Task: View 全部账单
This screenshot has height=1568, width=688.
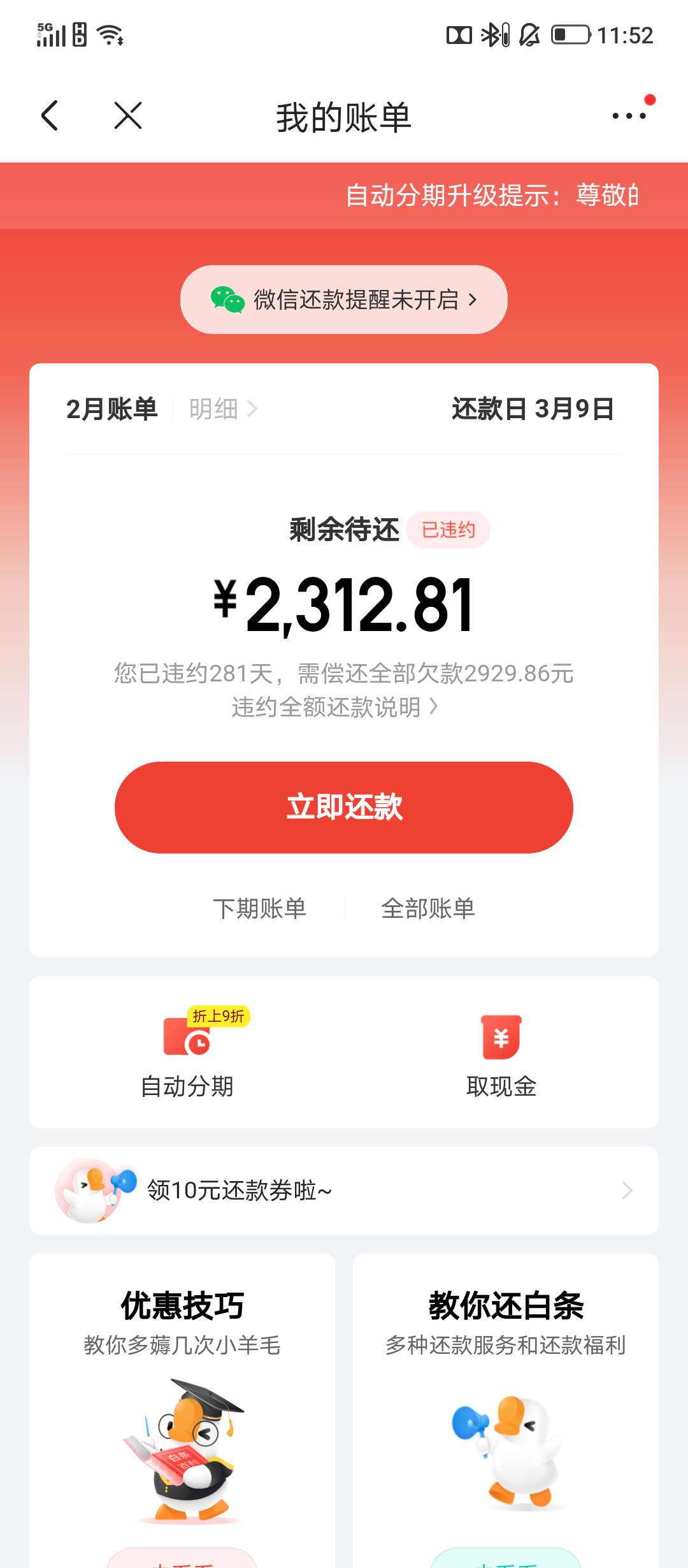Action: pos(428,909)
